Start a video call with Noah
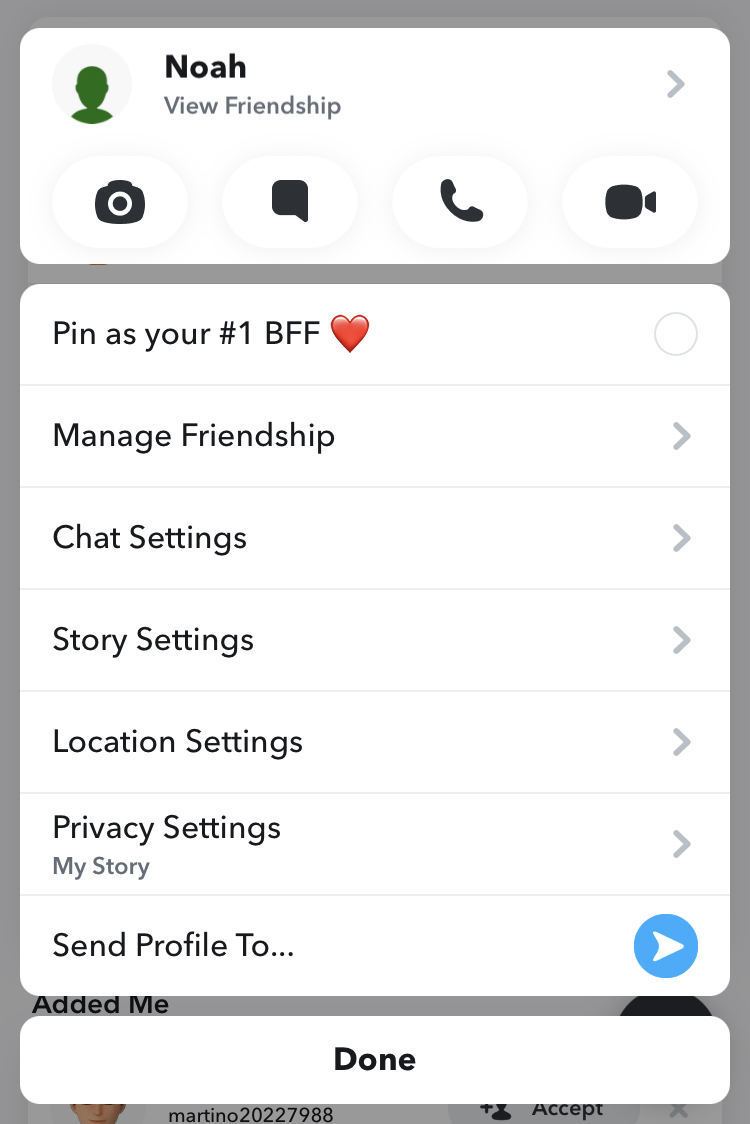 [x=630, y=204]
